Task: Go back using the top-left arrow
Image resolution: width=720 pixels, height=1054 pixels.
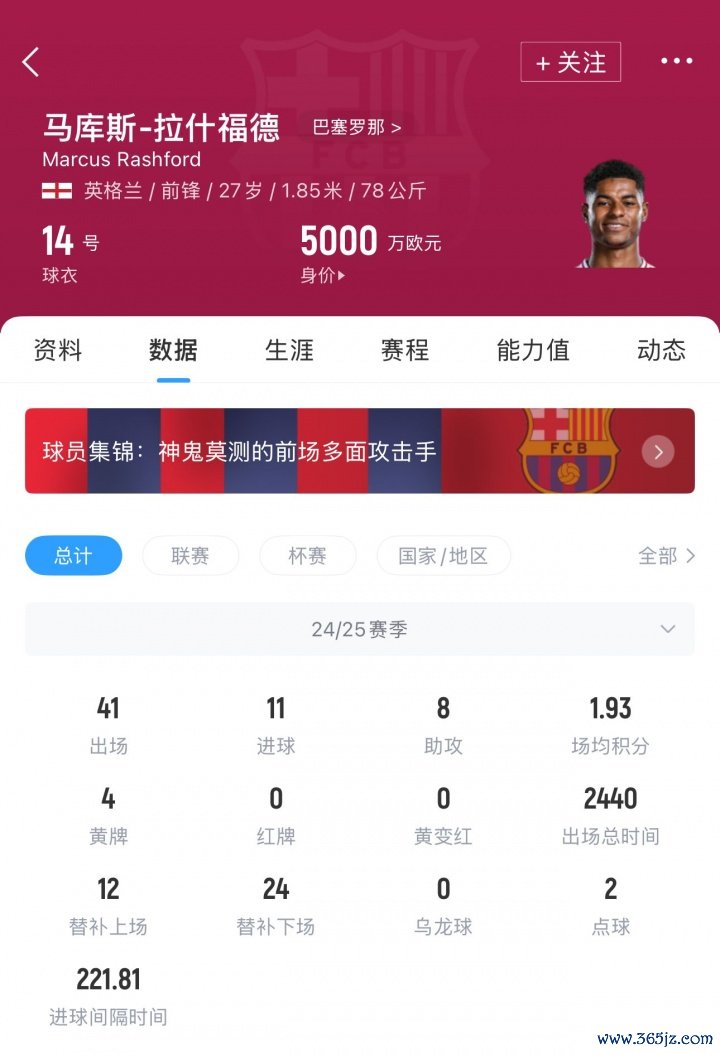Action: pyautogui.click(x=31, y=62)
